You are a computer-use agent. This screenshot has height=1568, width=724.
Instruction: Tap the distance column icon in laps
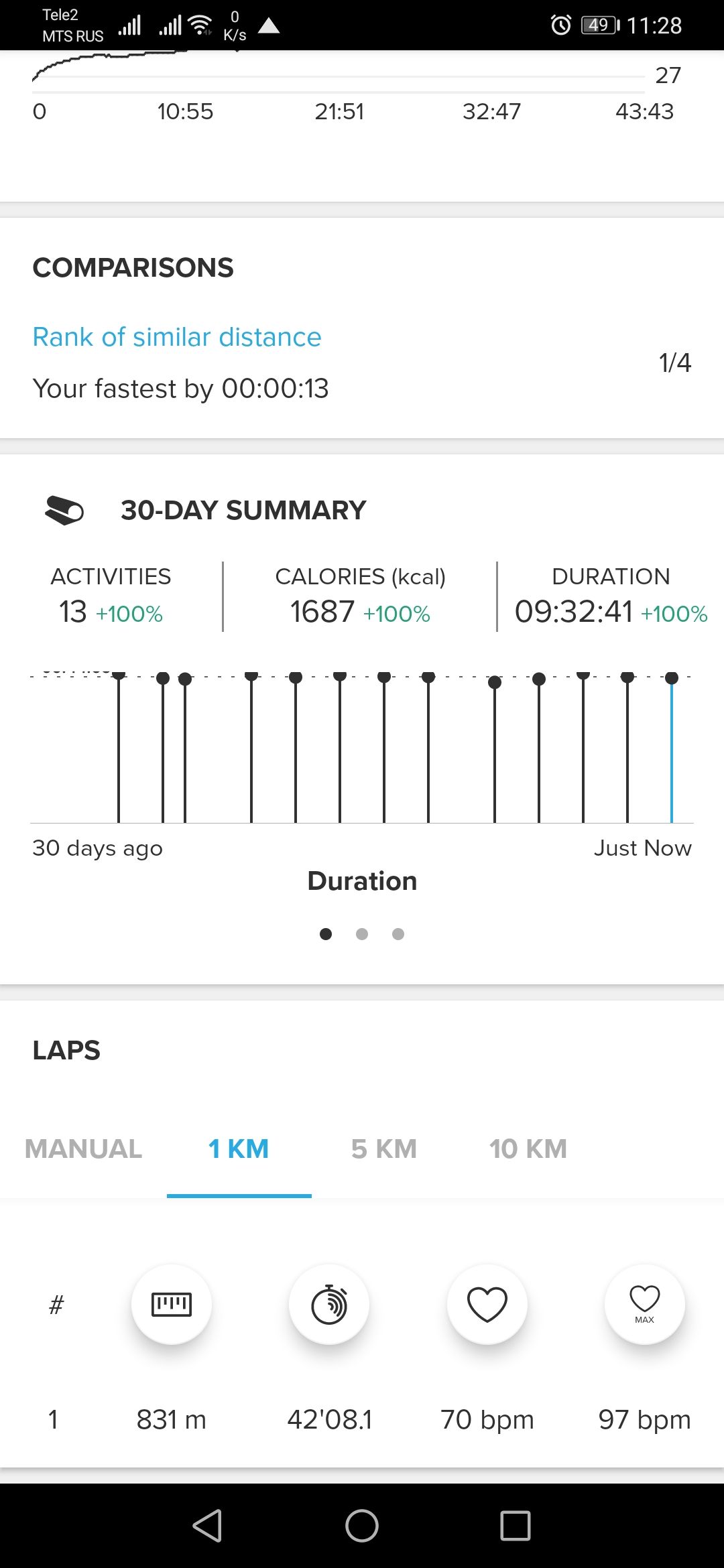[x=172, y=1304]
